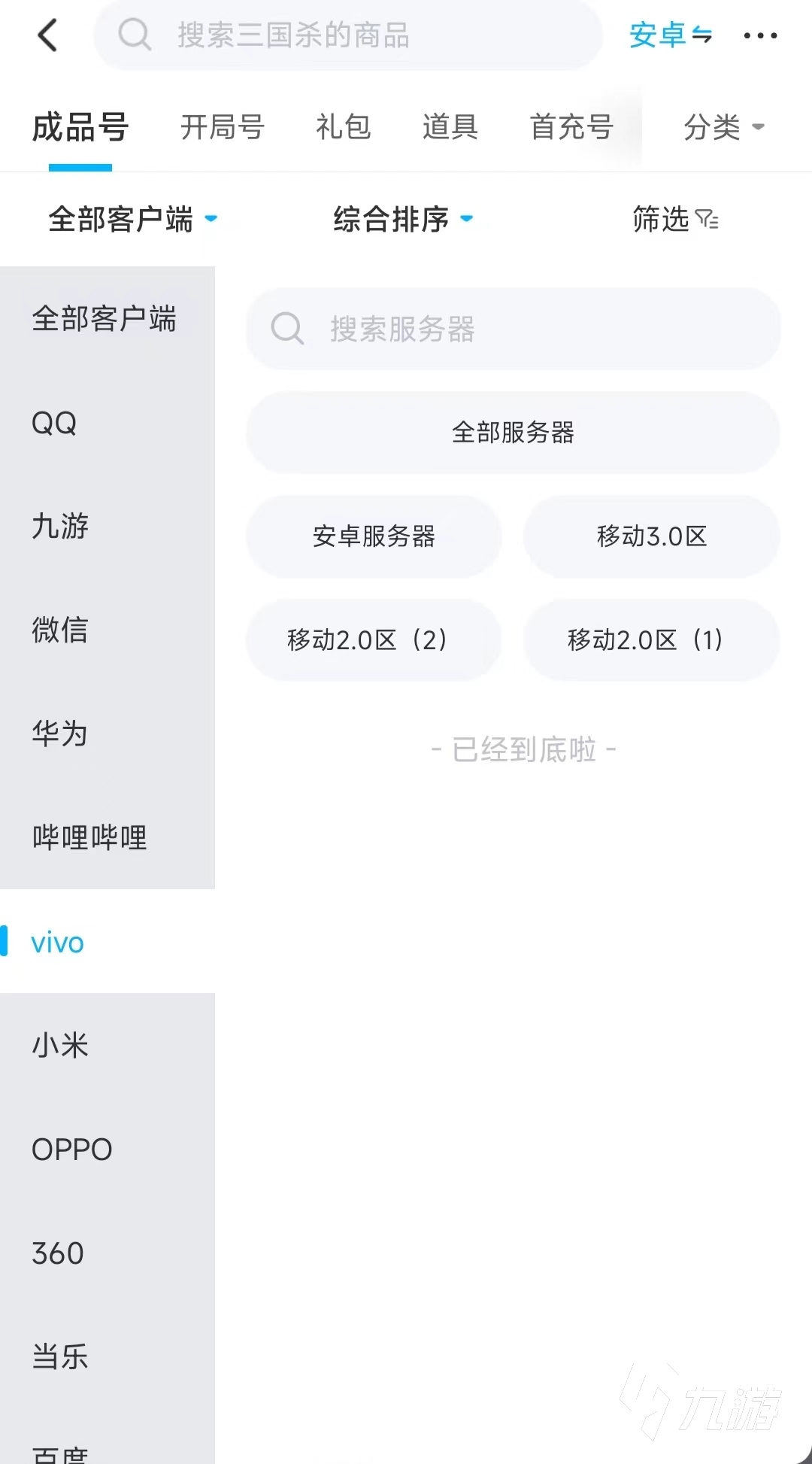Image resolution: width=812 pixels, height=1464 pixels.
Task: Select 华为 in the client list
Action: [60, 734]
